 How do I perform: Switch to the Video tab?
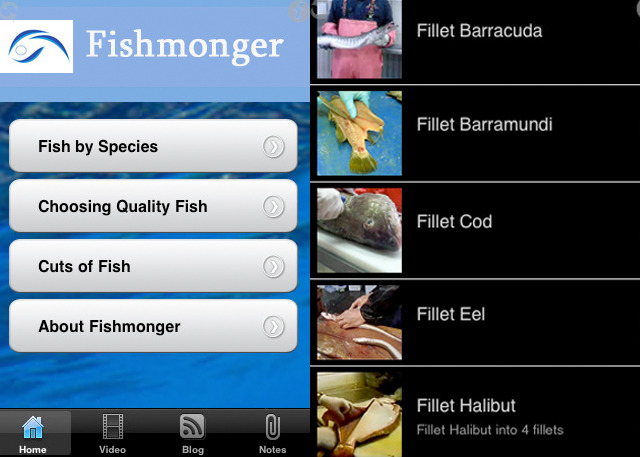pos(113,434)
